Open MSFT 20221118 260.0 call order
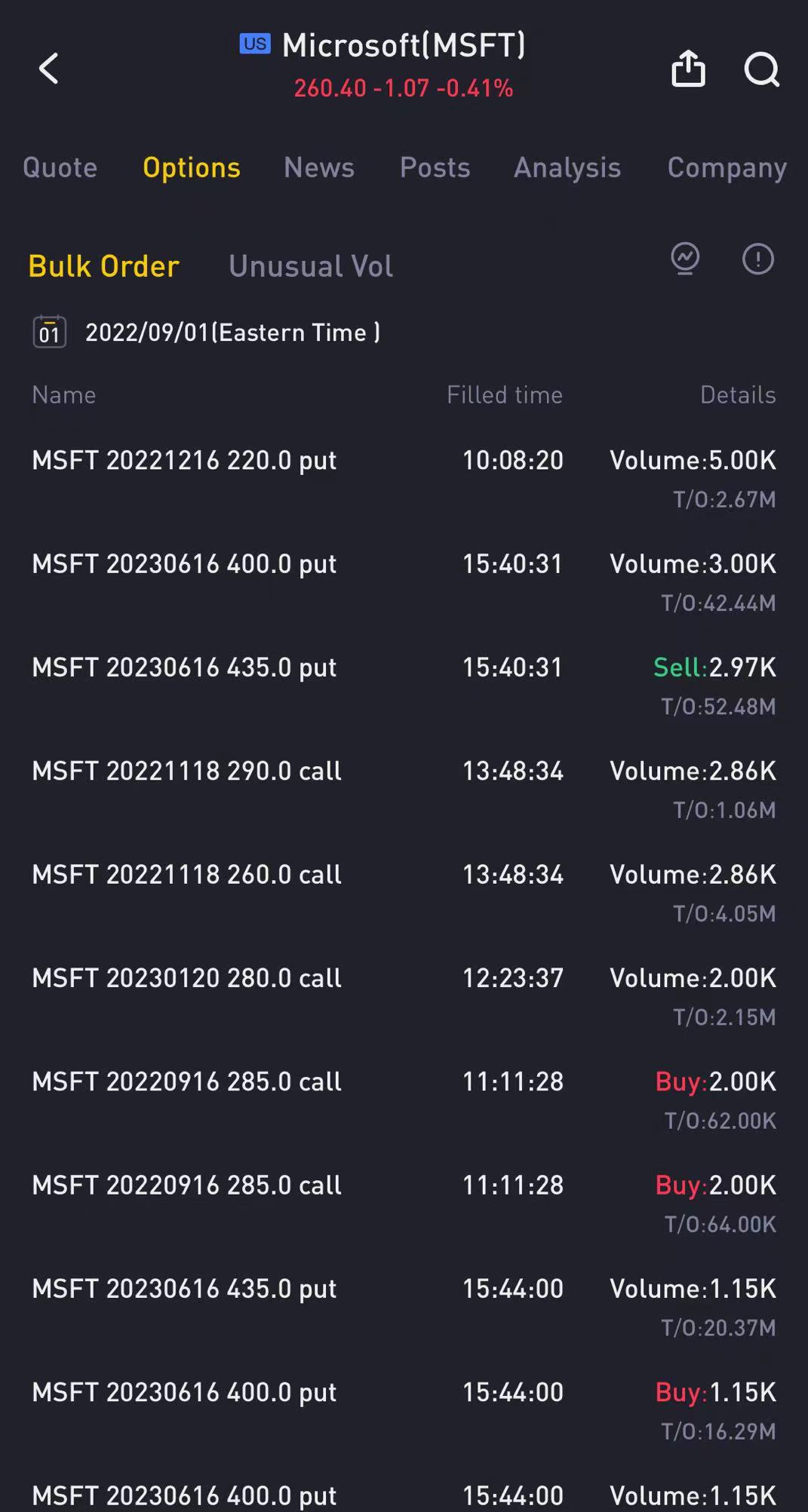This screenshot has height=1512, width=808. (x=404, y=893)
